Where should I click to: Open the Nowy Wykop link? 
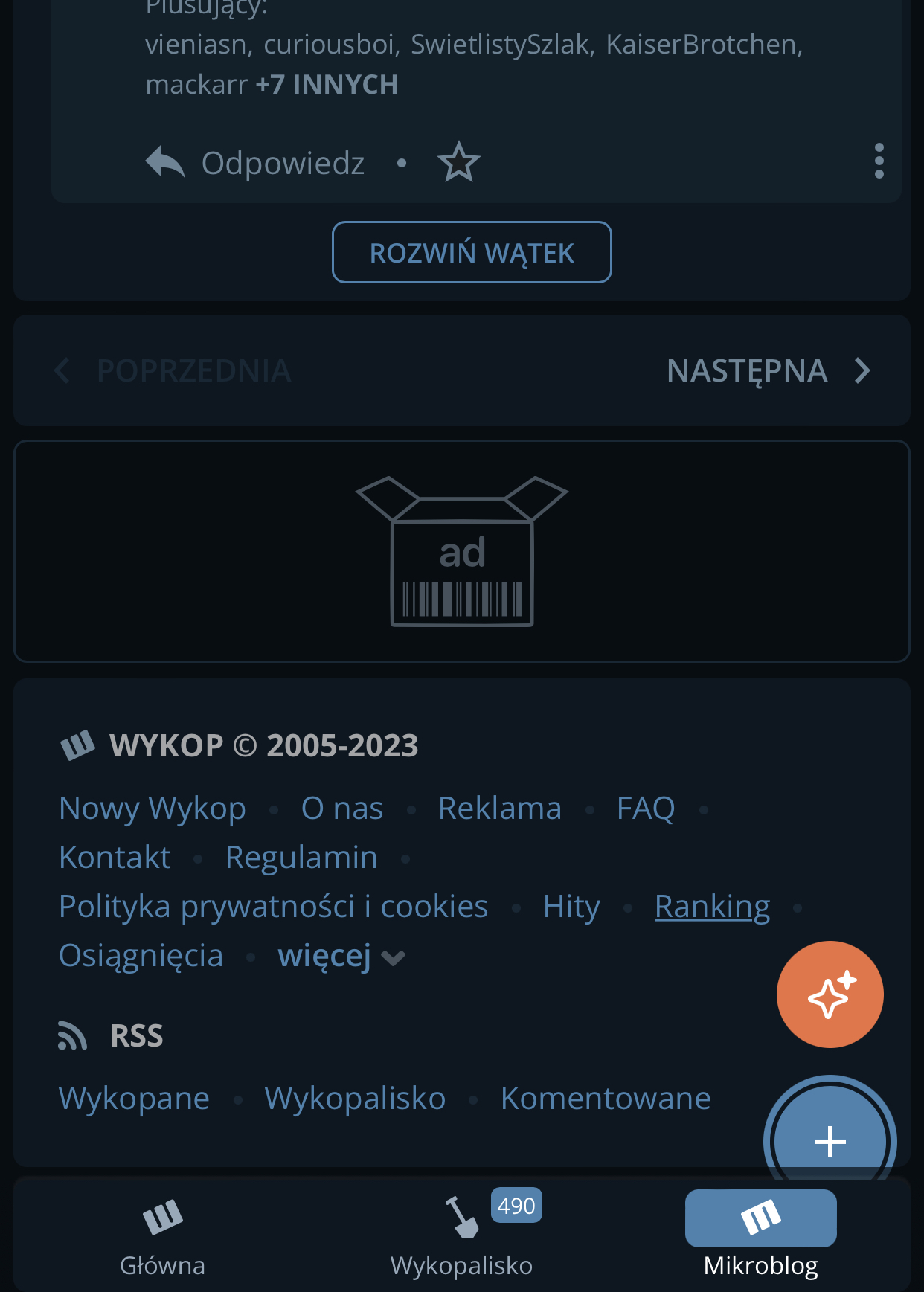[x=153, y=809]
